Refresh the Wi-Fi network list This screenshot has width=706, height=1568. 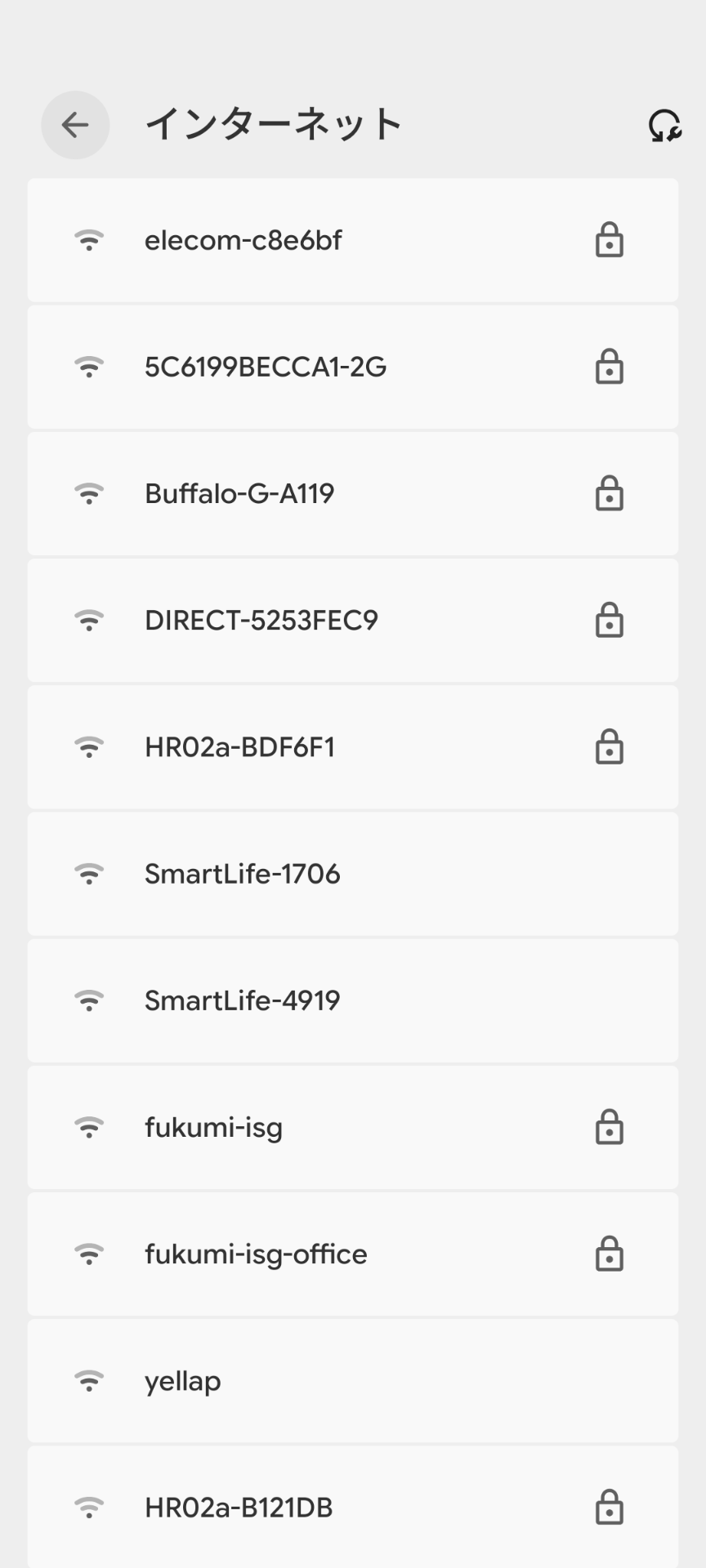tap(664, 126)
